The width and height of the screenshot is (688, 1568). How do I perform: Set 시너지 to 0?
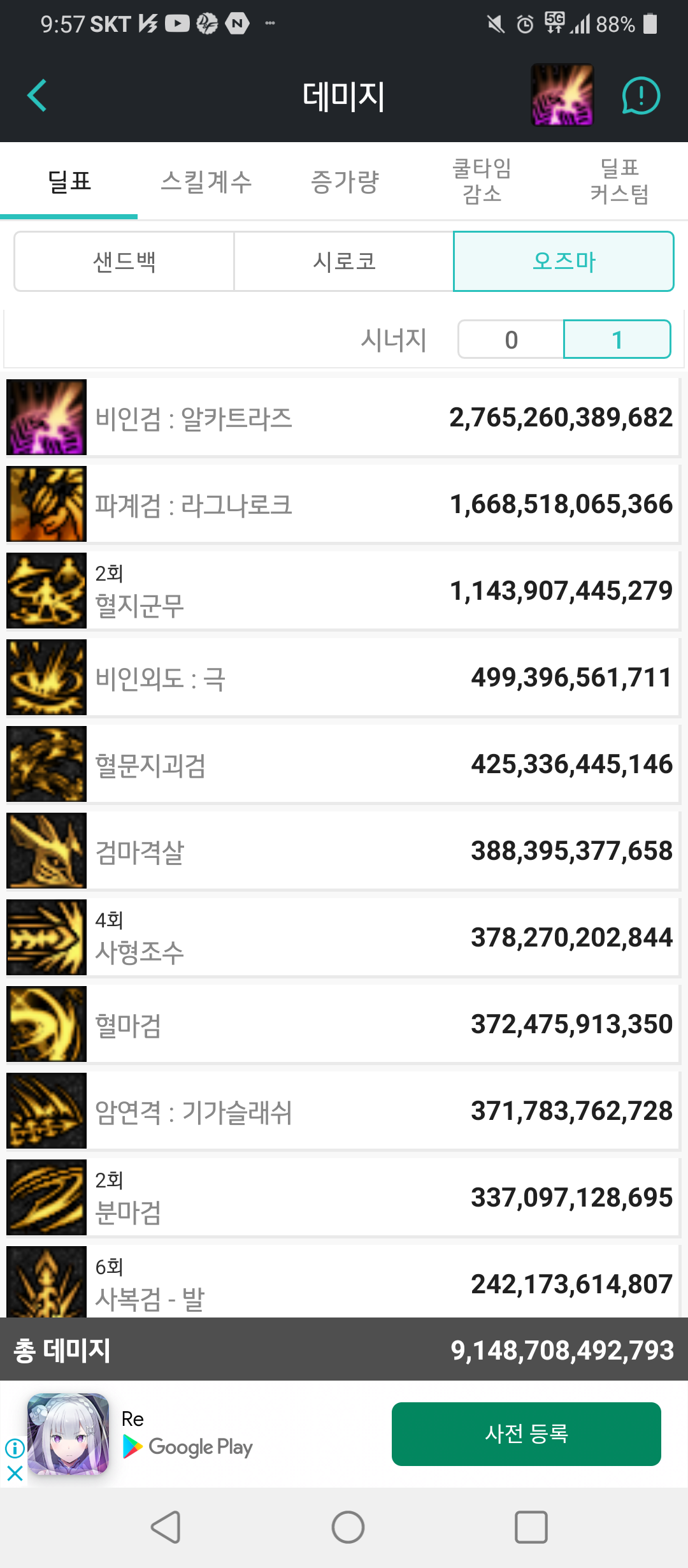pos(511,340)
